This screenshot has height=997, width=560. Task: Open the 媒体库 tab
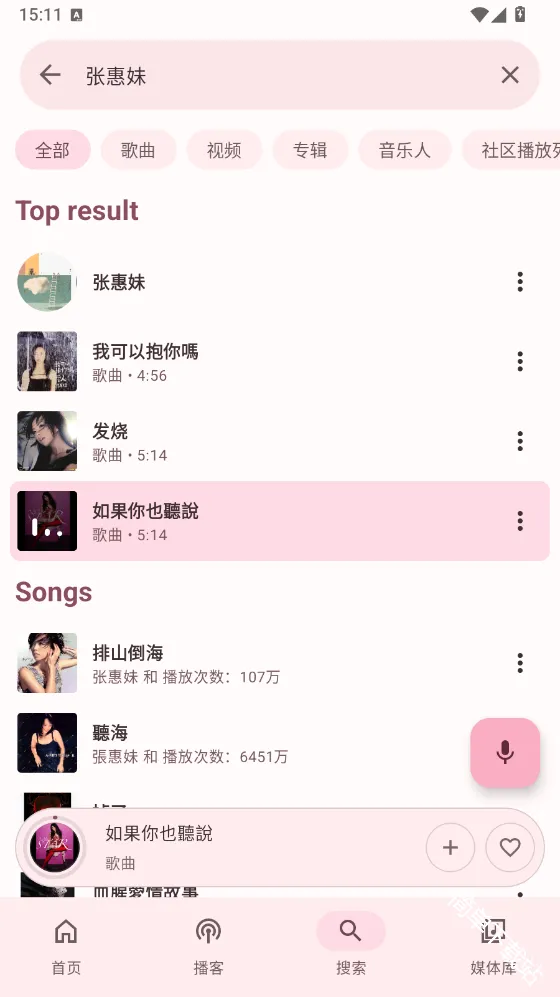pos(493,946)
